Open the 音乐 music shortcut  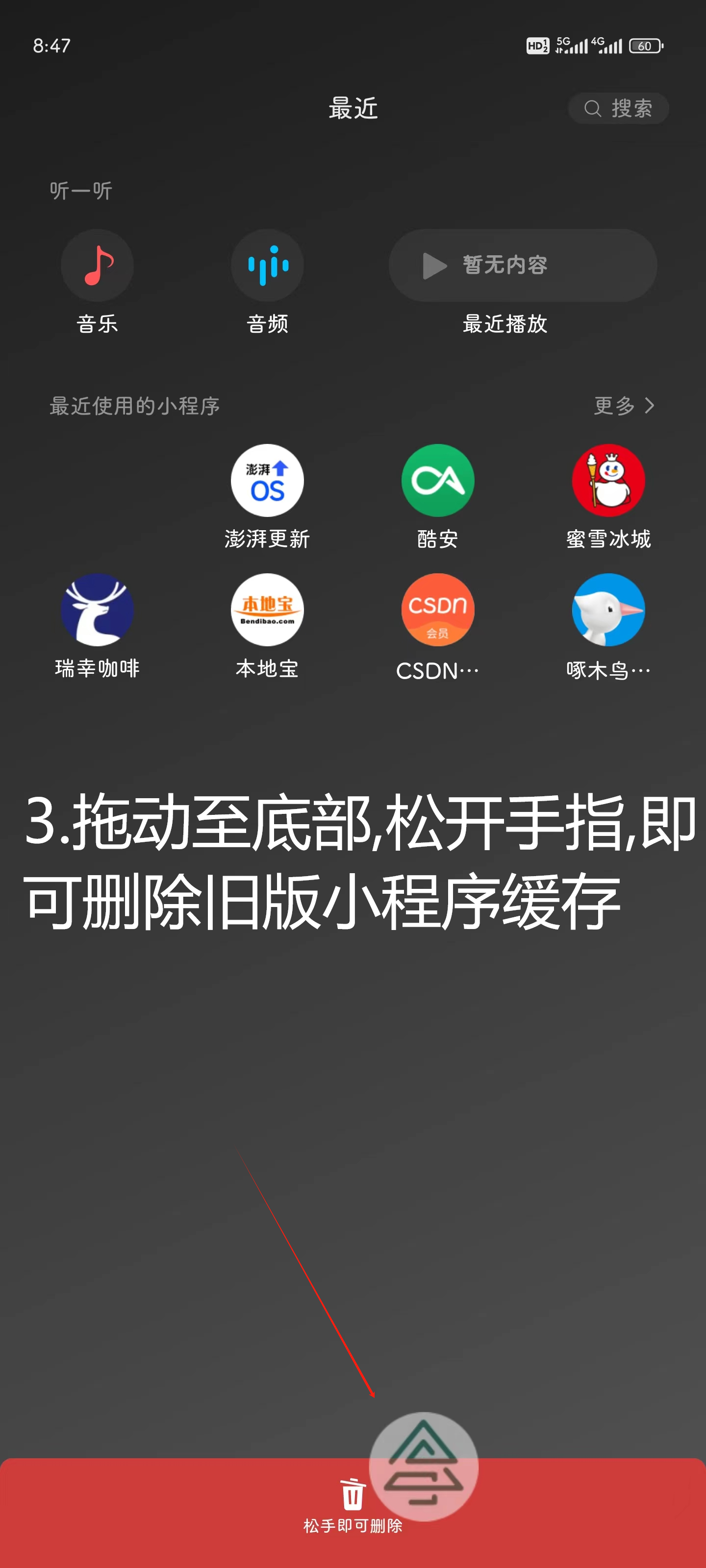(x=97, y=266)
